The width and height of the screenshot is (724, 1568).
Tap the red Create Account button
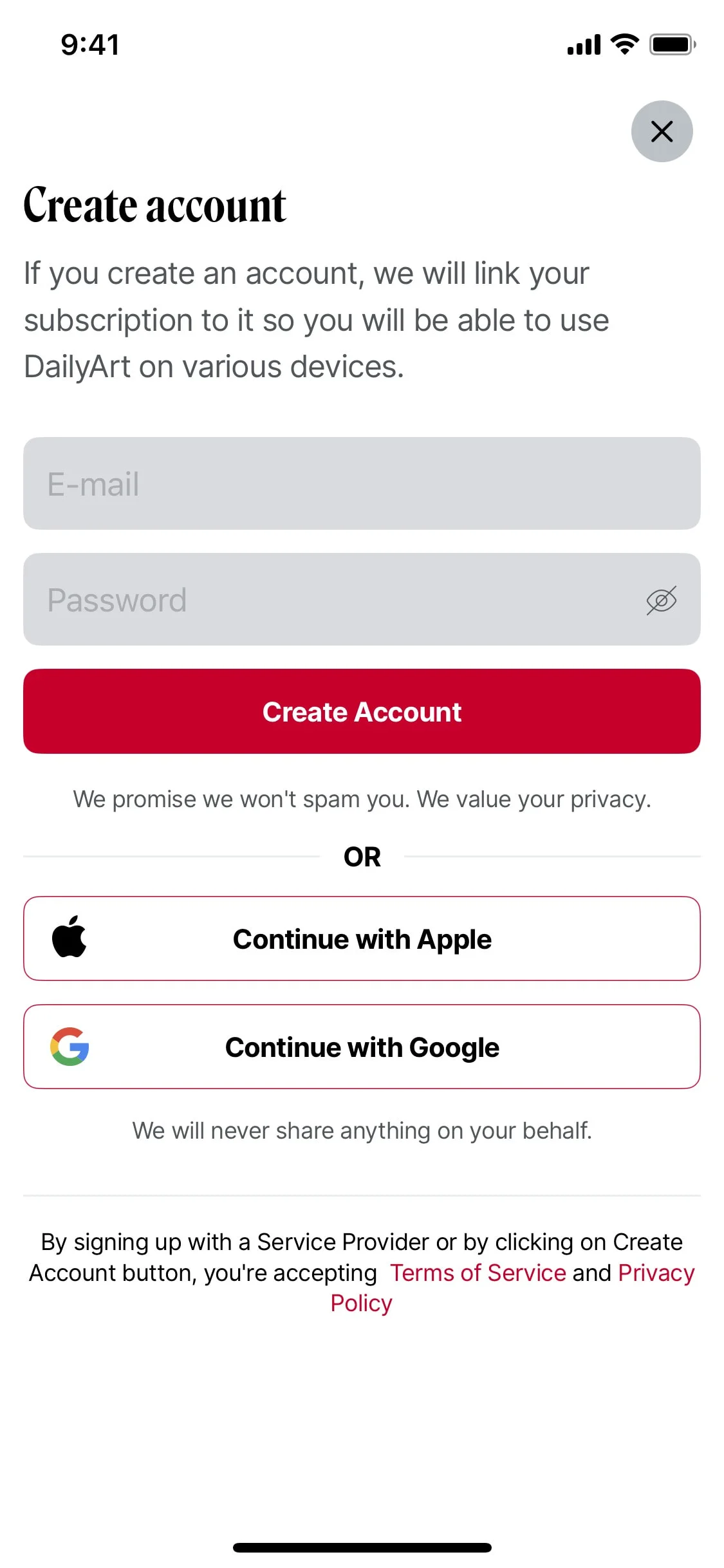point(362,711)
